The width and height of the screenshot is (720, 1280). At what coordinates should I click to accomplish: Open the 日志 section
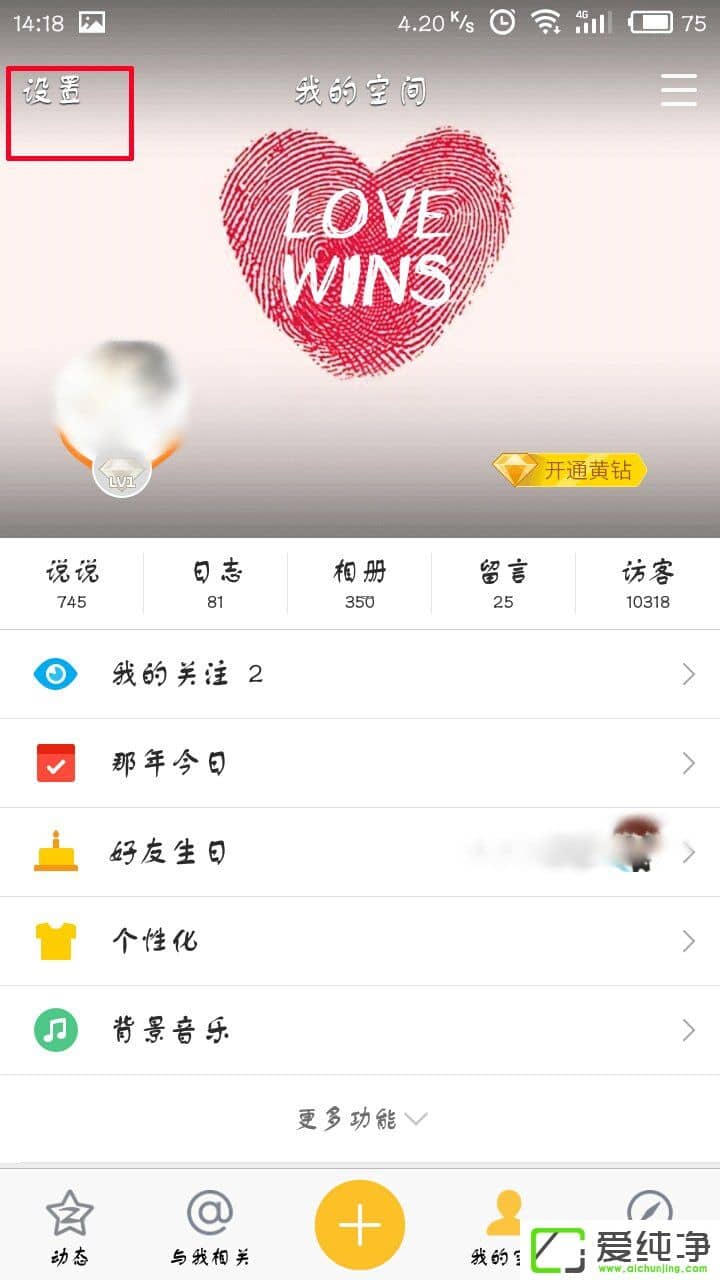click(216, 584)
